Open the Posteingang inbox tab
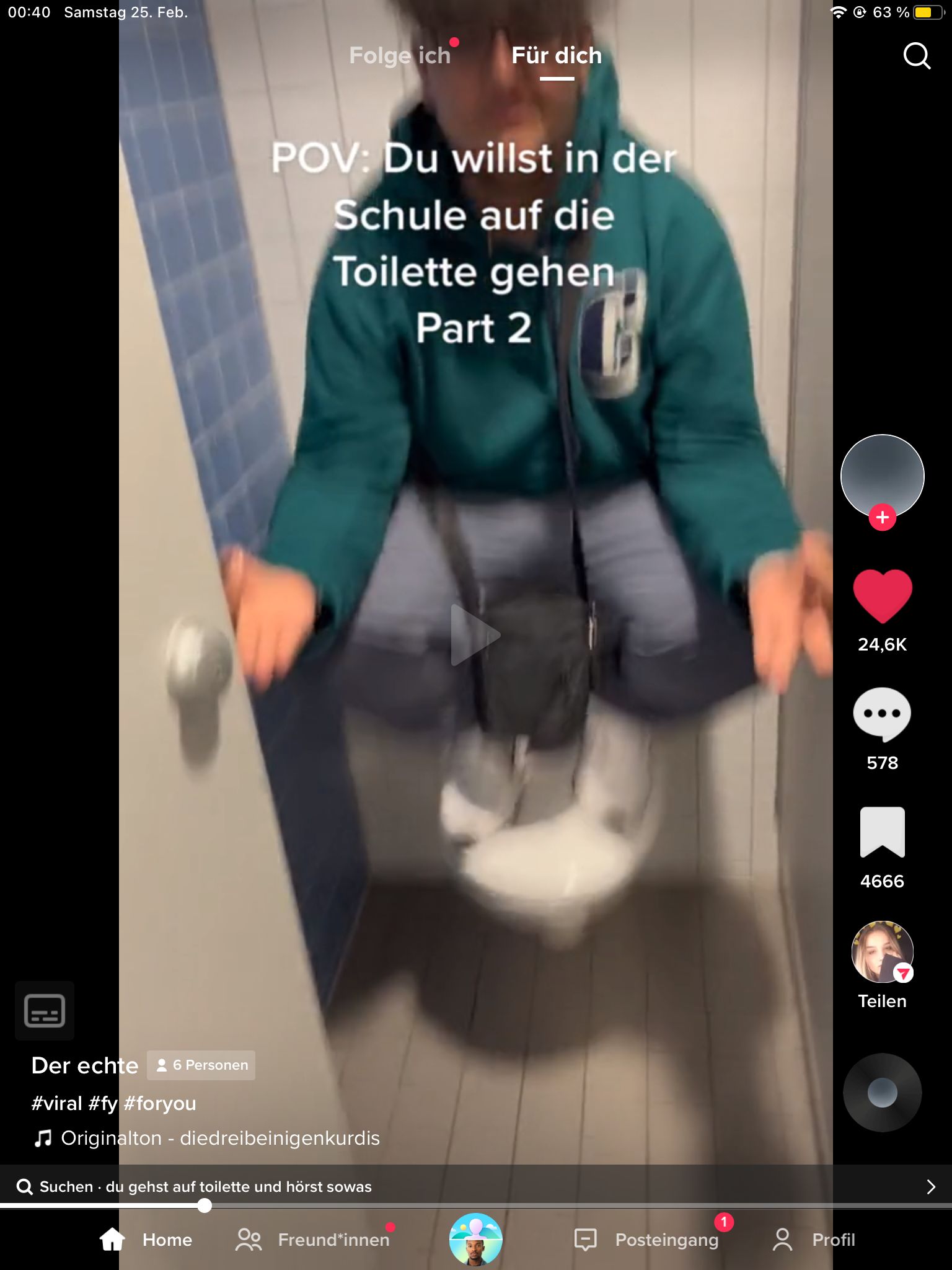This screenshot has height=1270, width=952. click(648, 1240)
